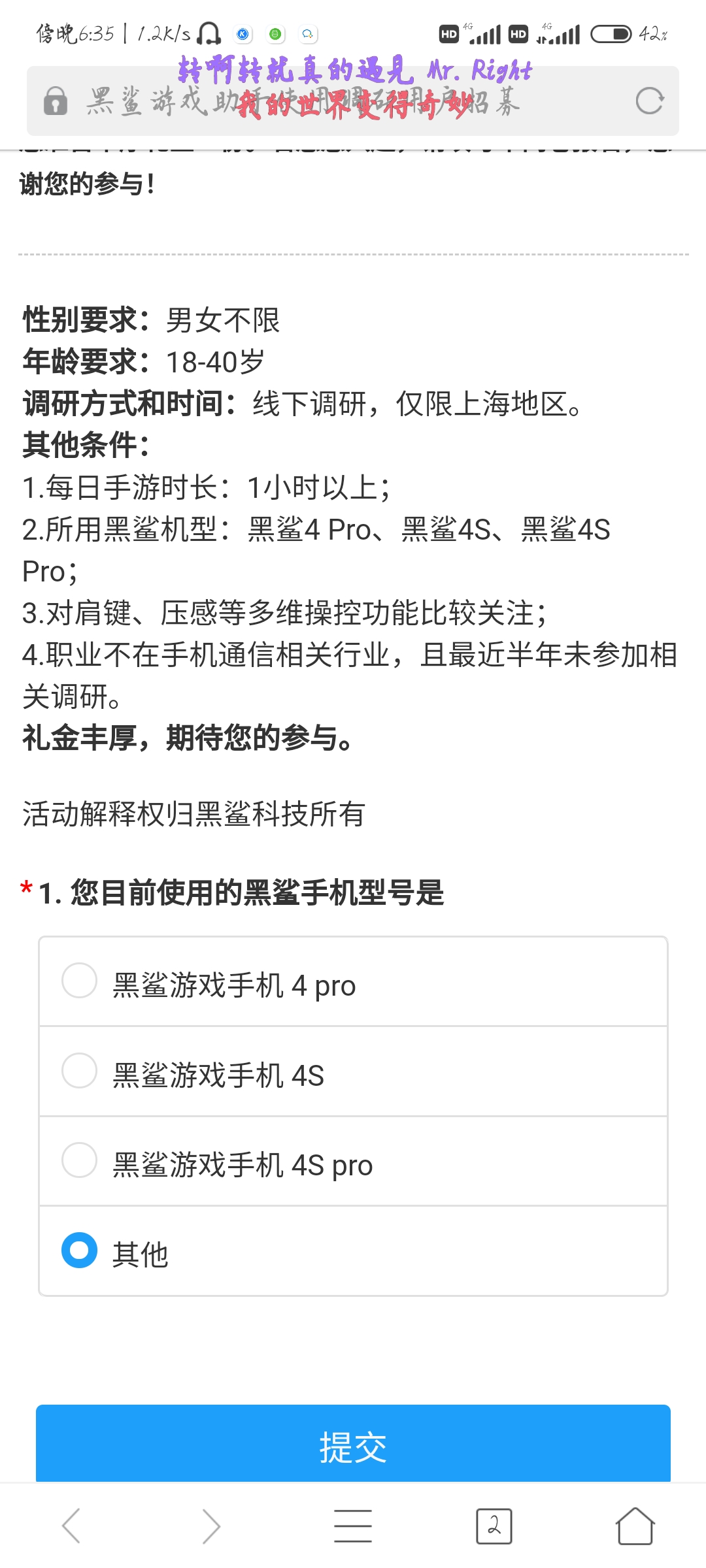Go forward to the next page
Image resolution: width=706 pixels, height=1568 pixels.
(x=211, y=1526)
